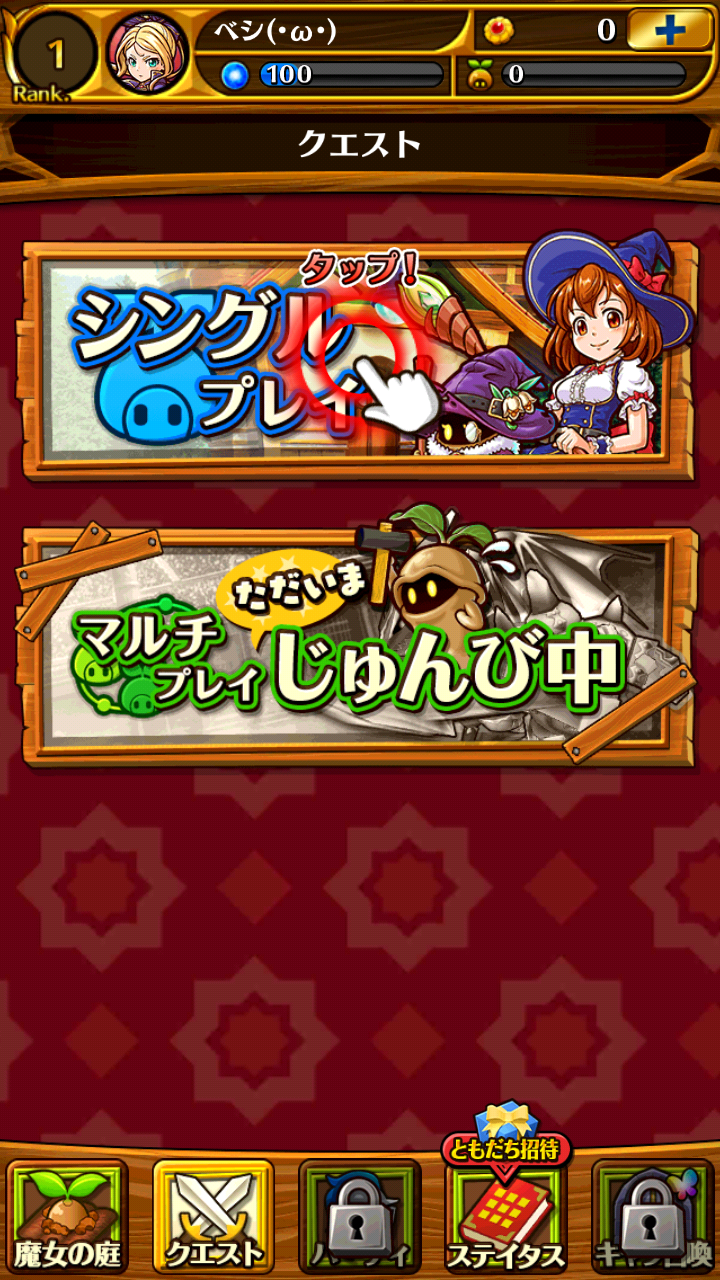Open the ステイタス tab

(506, 1217)
